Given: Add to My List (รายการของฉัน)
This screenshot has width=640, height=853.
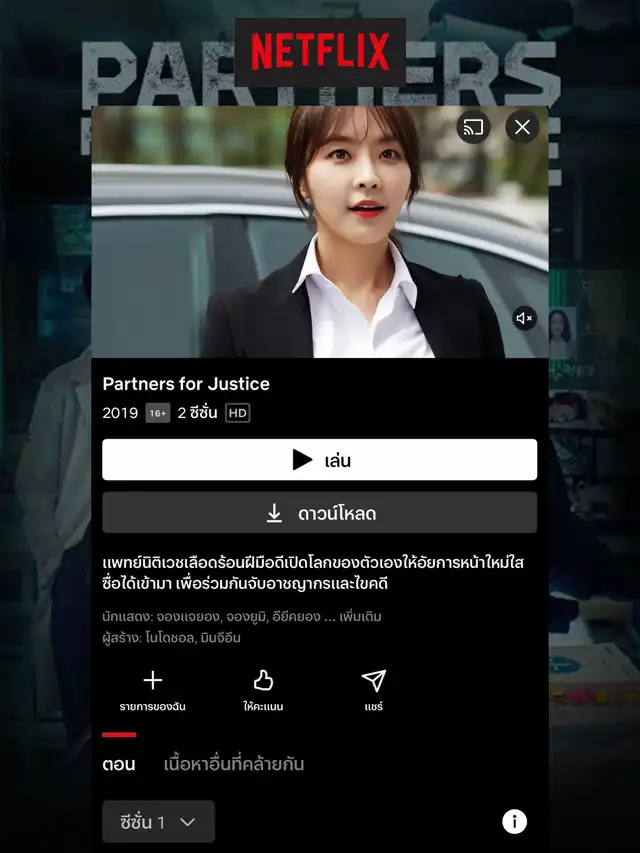Looking at the screenshot, I should point(153,690).
